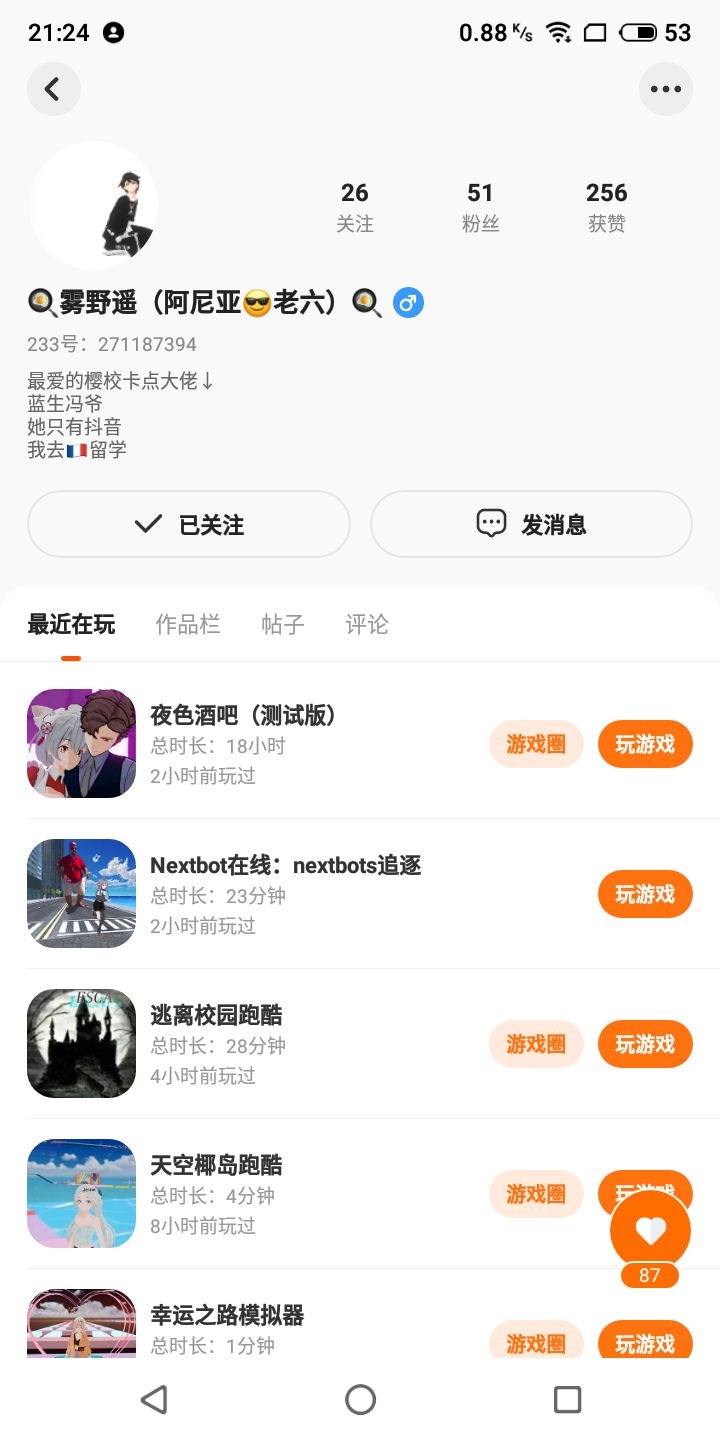Open 游戏圈 for 天空椰岛跑酷
This screenshot has height=1440, width=720.
(x=536, y=1194)
